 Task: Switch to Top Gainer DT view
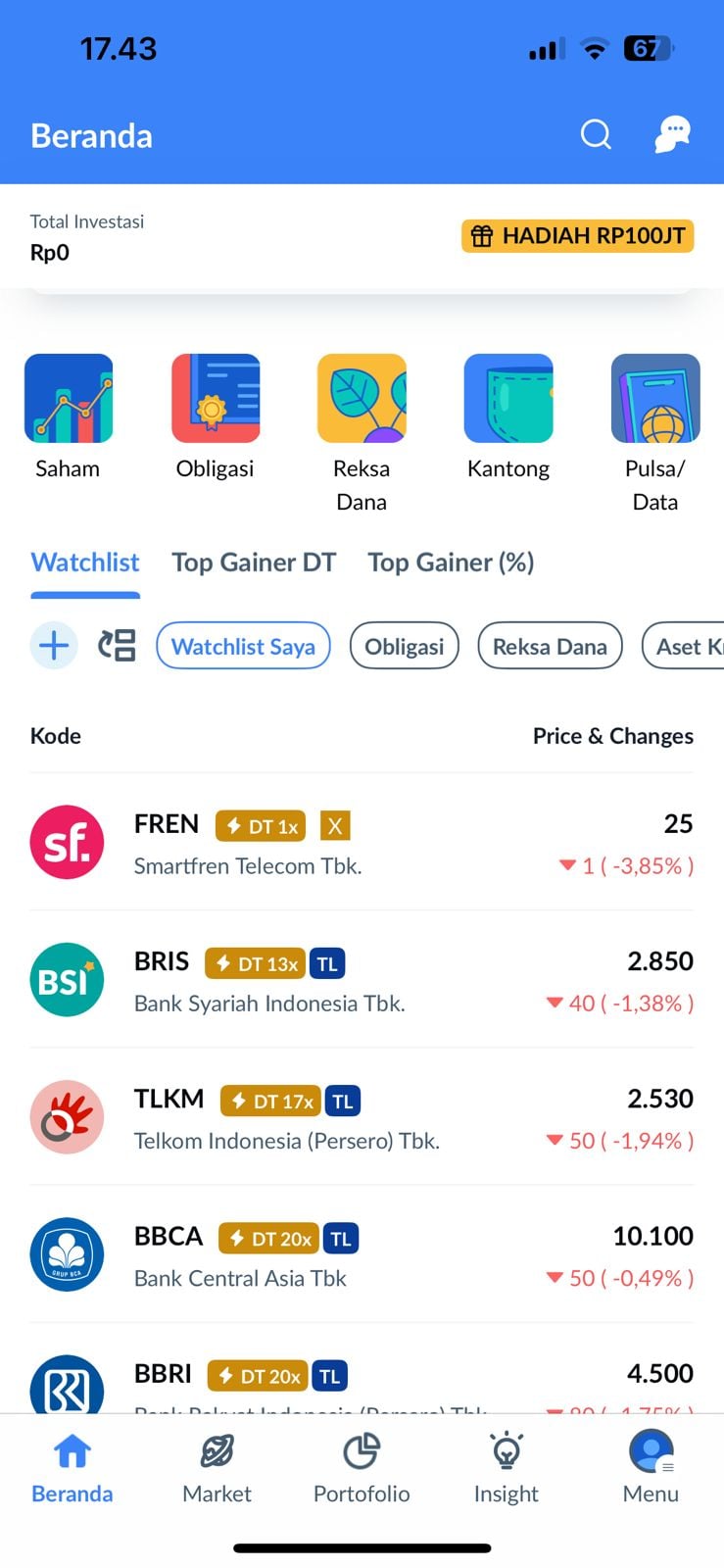[x=254, y=562]
